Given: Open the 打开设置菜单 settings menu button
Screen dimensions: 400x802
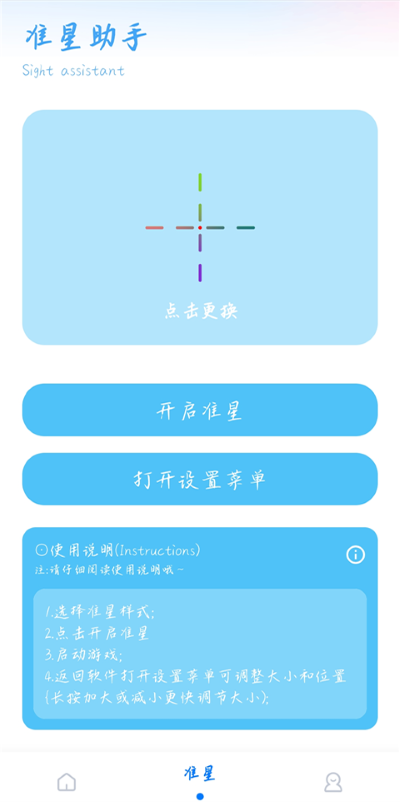Looking at the screenshot, I should (x=200, y=479).
